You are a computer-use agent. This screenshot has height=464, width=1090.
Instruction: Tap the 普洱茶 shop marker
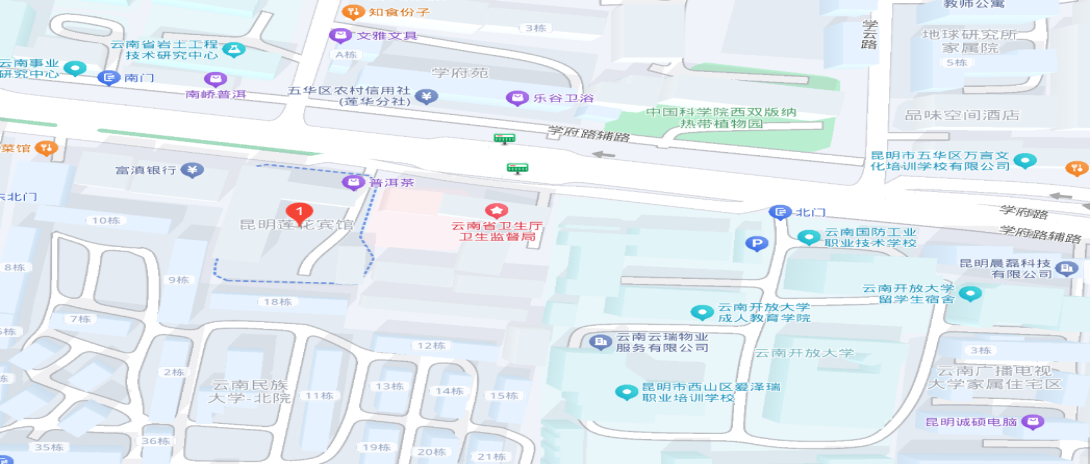point(351,182)
